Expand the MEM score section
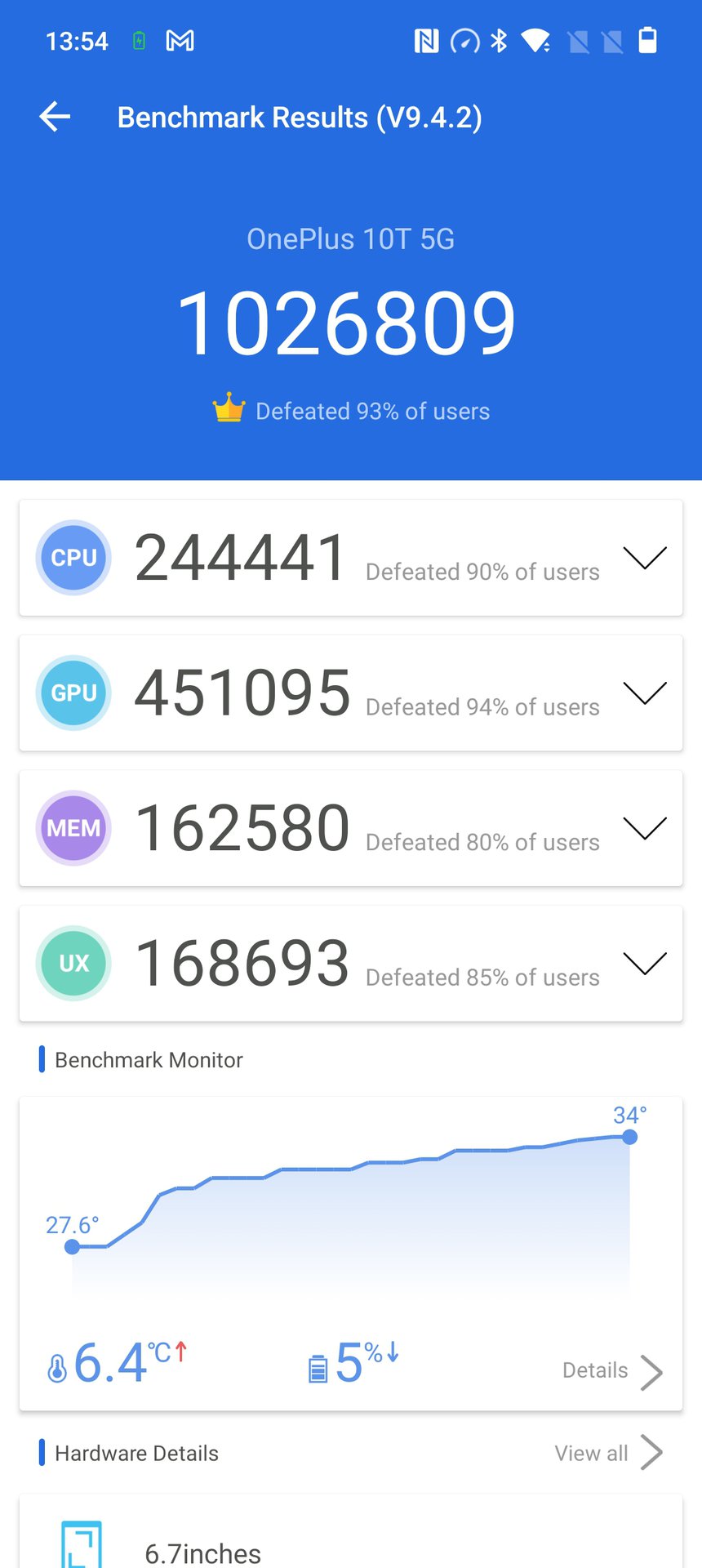The width and height of the screenshot is (702, 1568). [x=644, y=828]
